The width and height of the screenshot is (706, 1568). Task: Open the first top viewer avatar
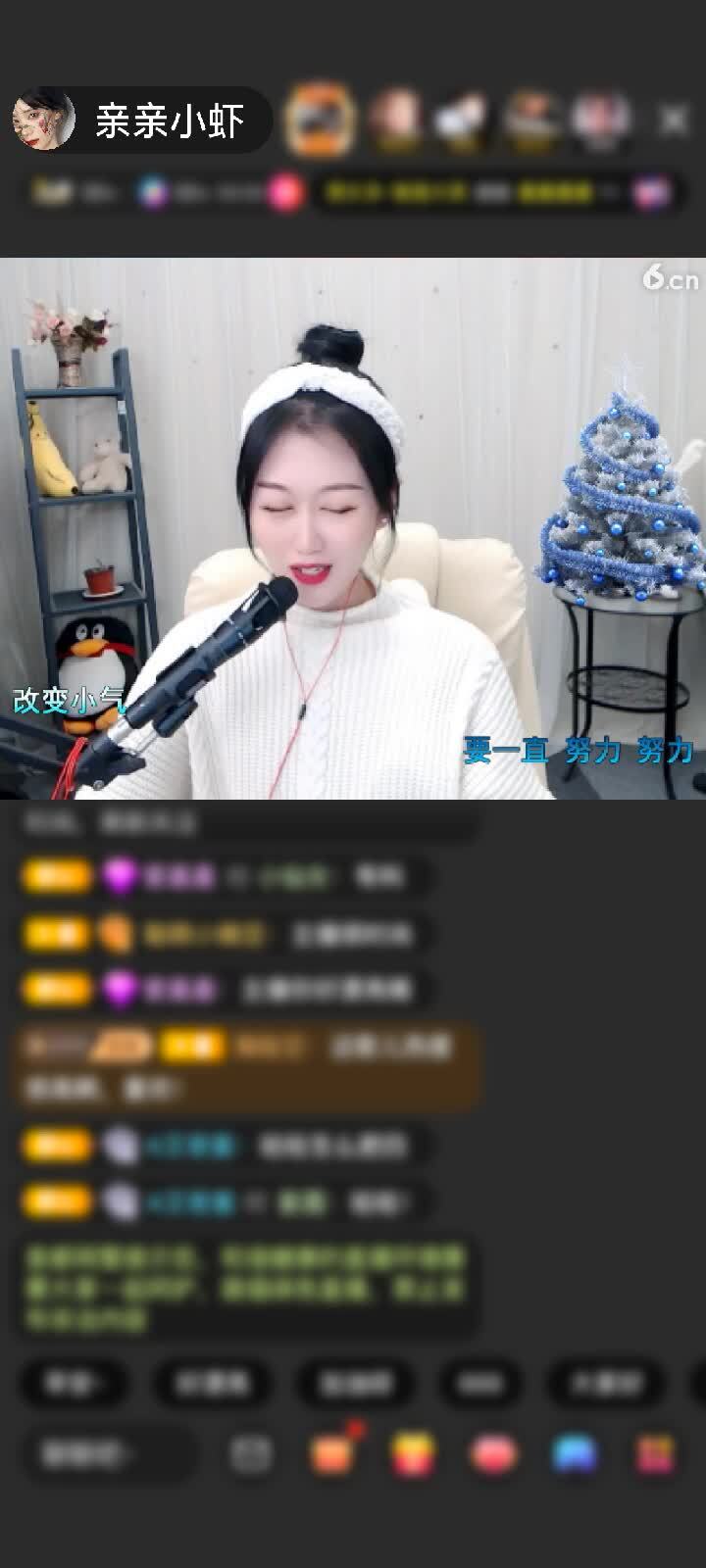[x=319, y=120]
